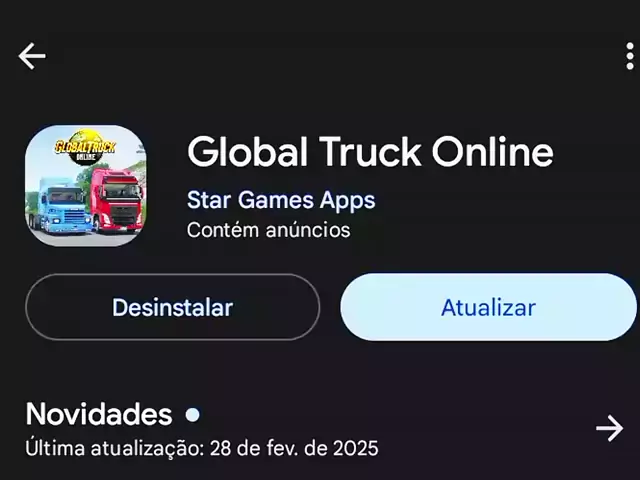Expand the Novidades section arrow
The height and width of the screenshot is (480, 640).
(x=609, y=429)
